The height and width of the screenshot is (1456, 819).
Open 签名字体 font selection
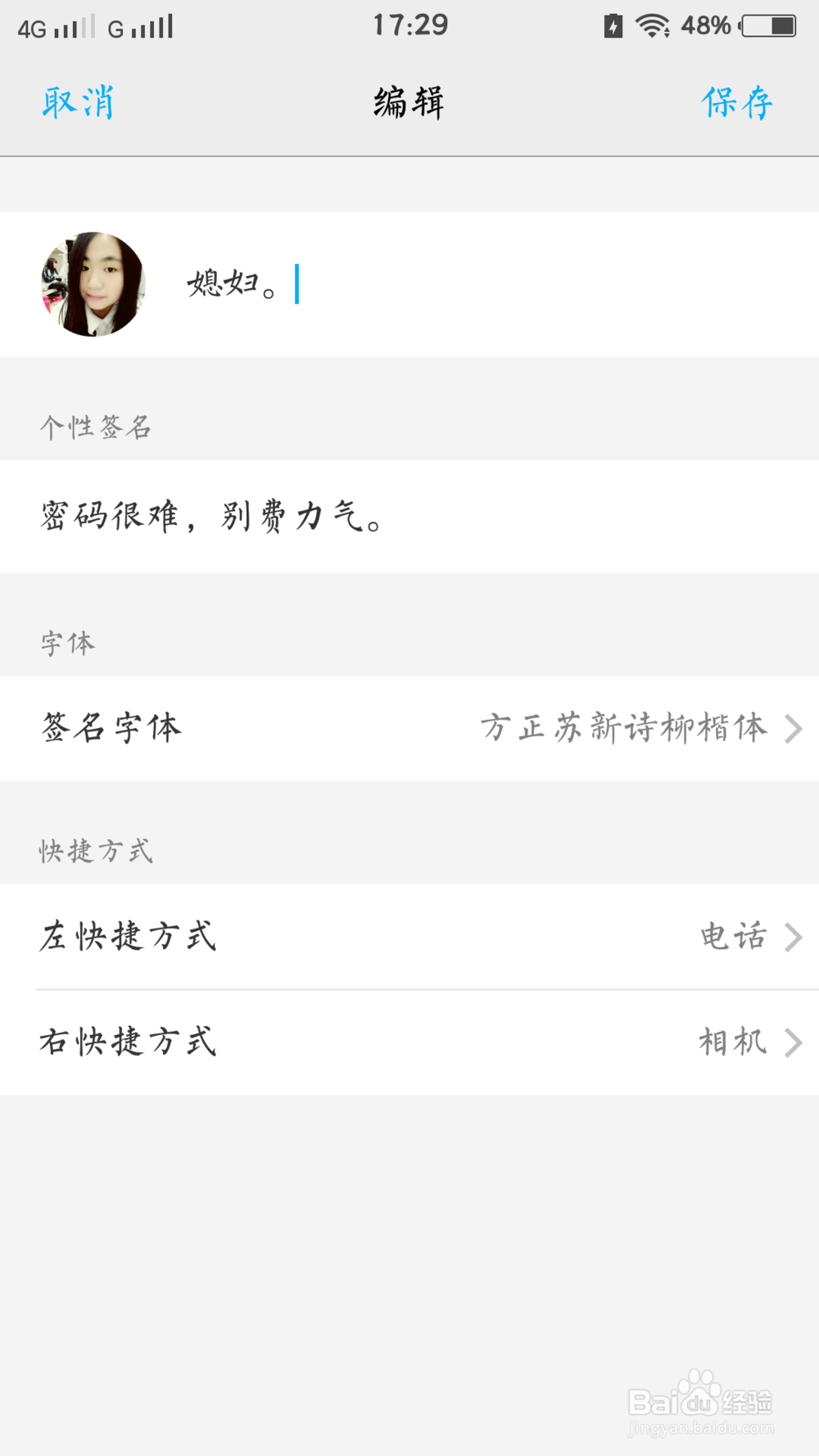pos(409,728)
